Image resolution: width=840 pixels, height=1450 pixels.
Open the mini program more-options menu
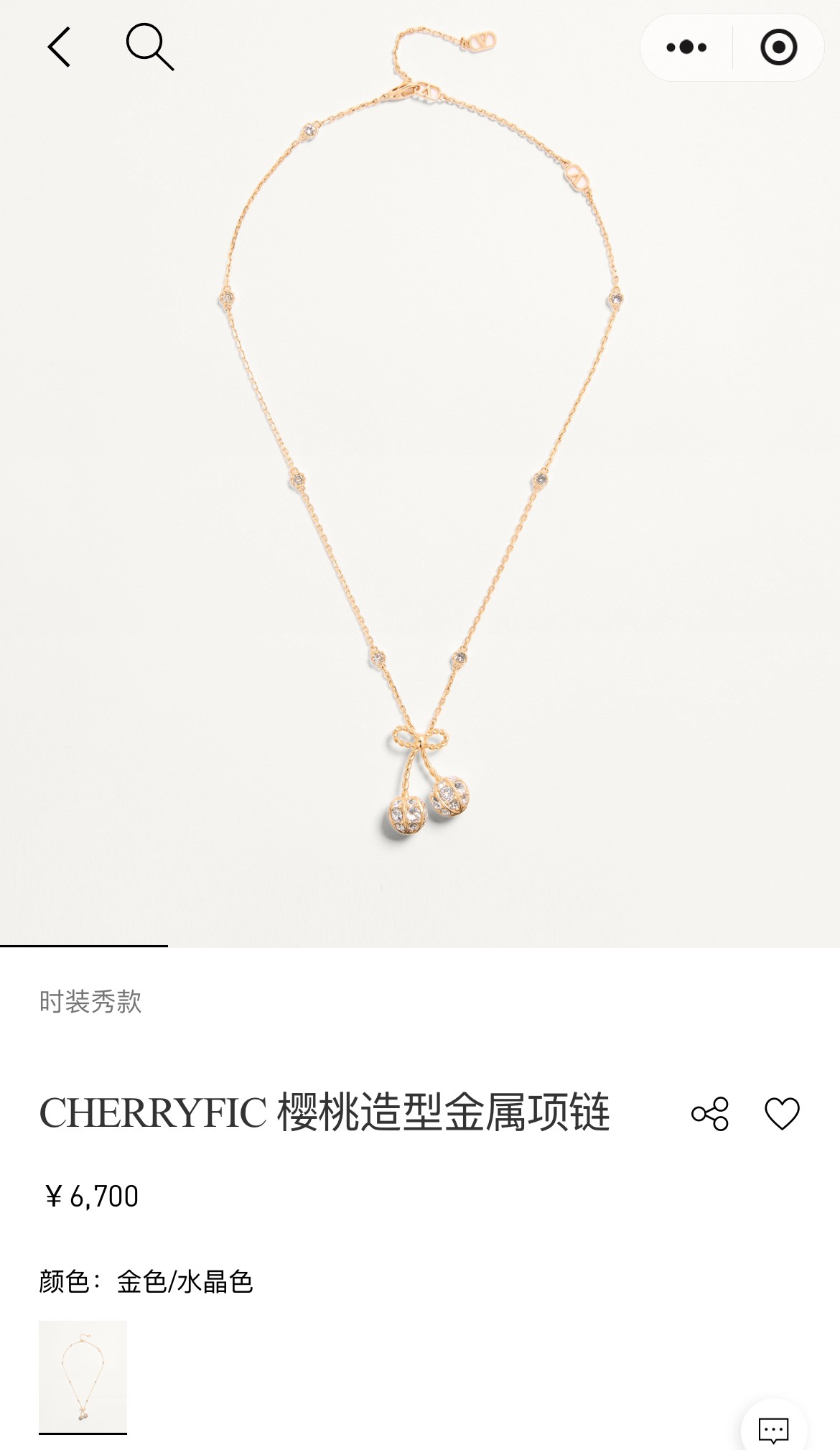[x=686, y=47]
